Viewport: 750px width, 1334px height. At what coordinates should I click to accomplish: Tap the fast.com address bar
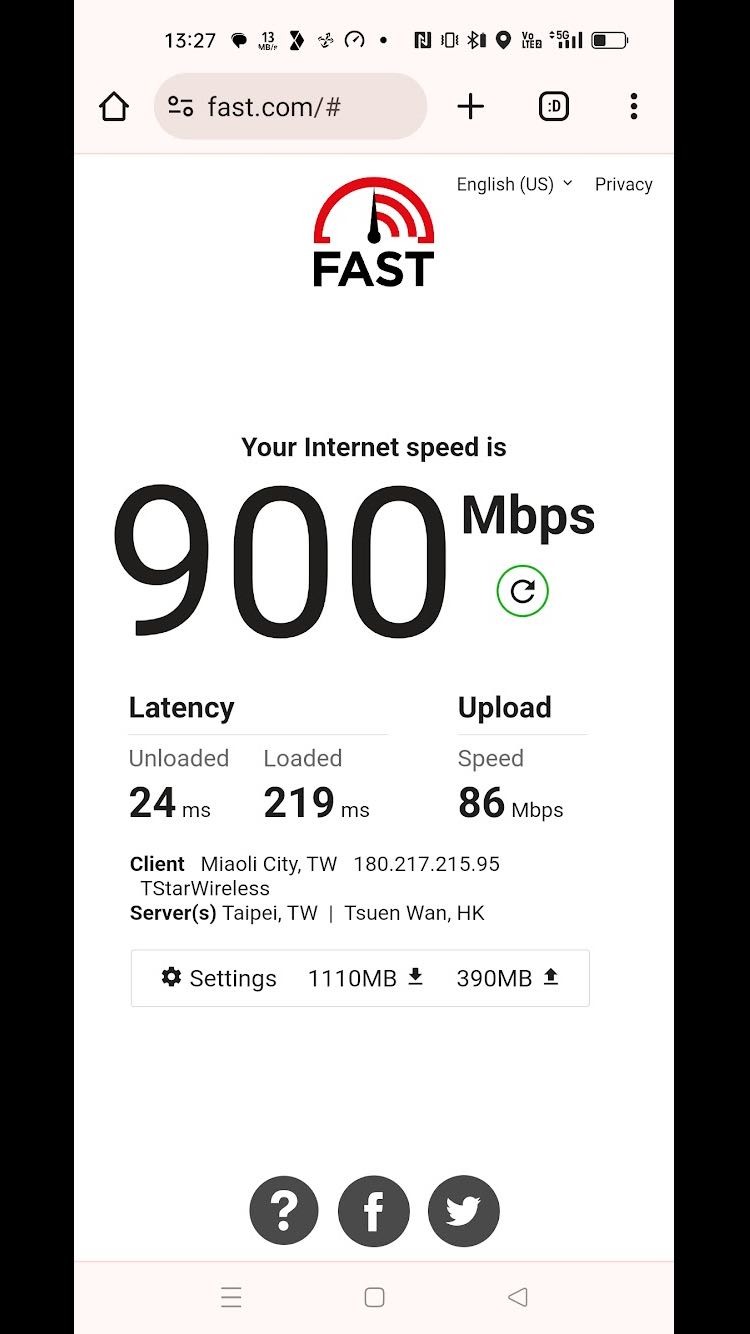pyautogui.click(x=290, y=107)
